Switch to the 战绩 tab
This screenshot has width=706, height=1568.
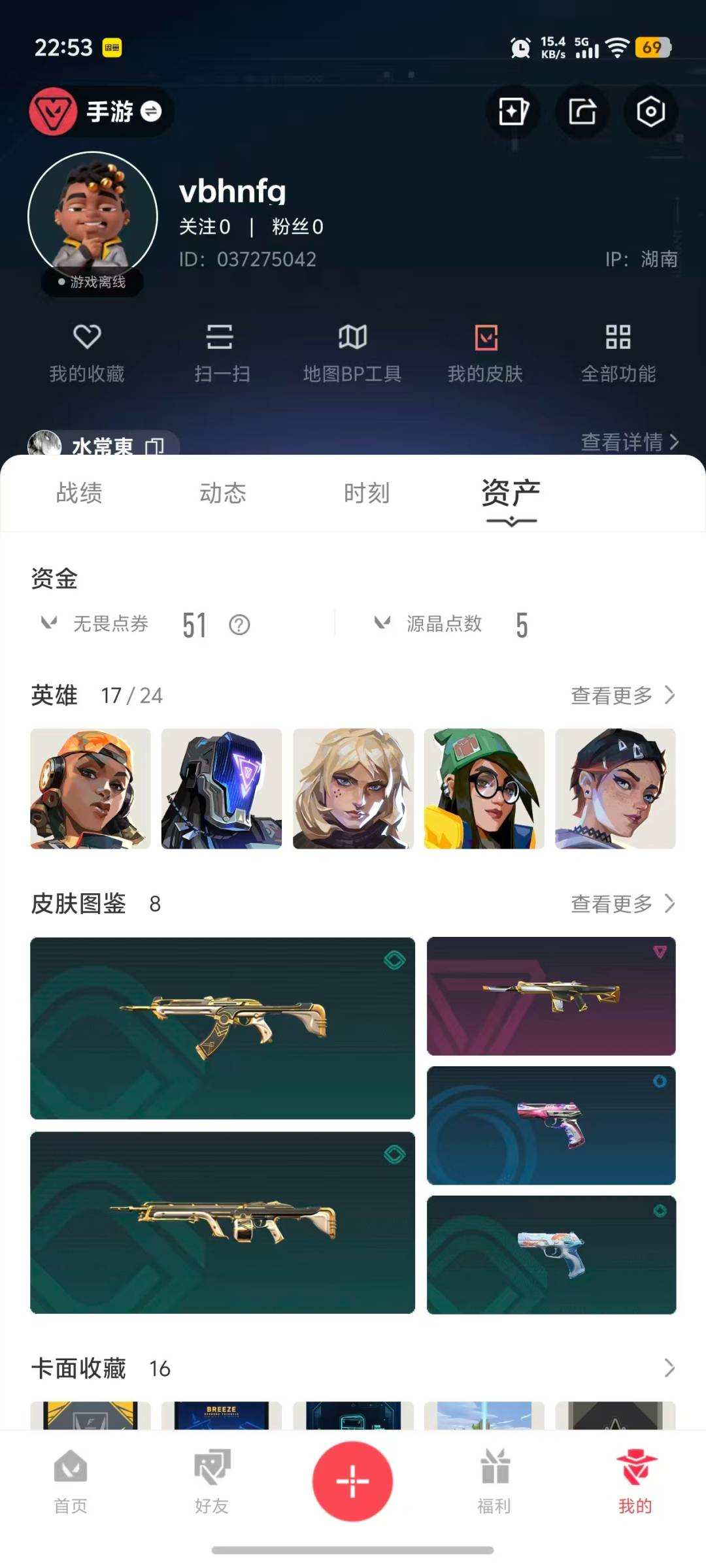(80, 495)
